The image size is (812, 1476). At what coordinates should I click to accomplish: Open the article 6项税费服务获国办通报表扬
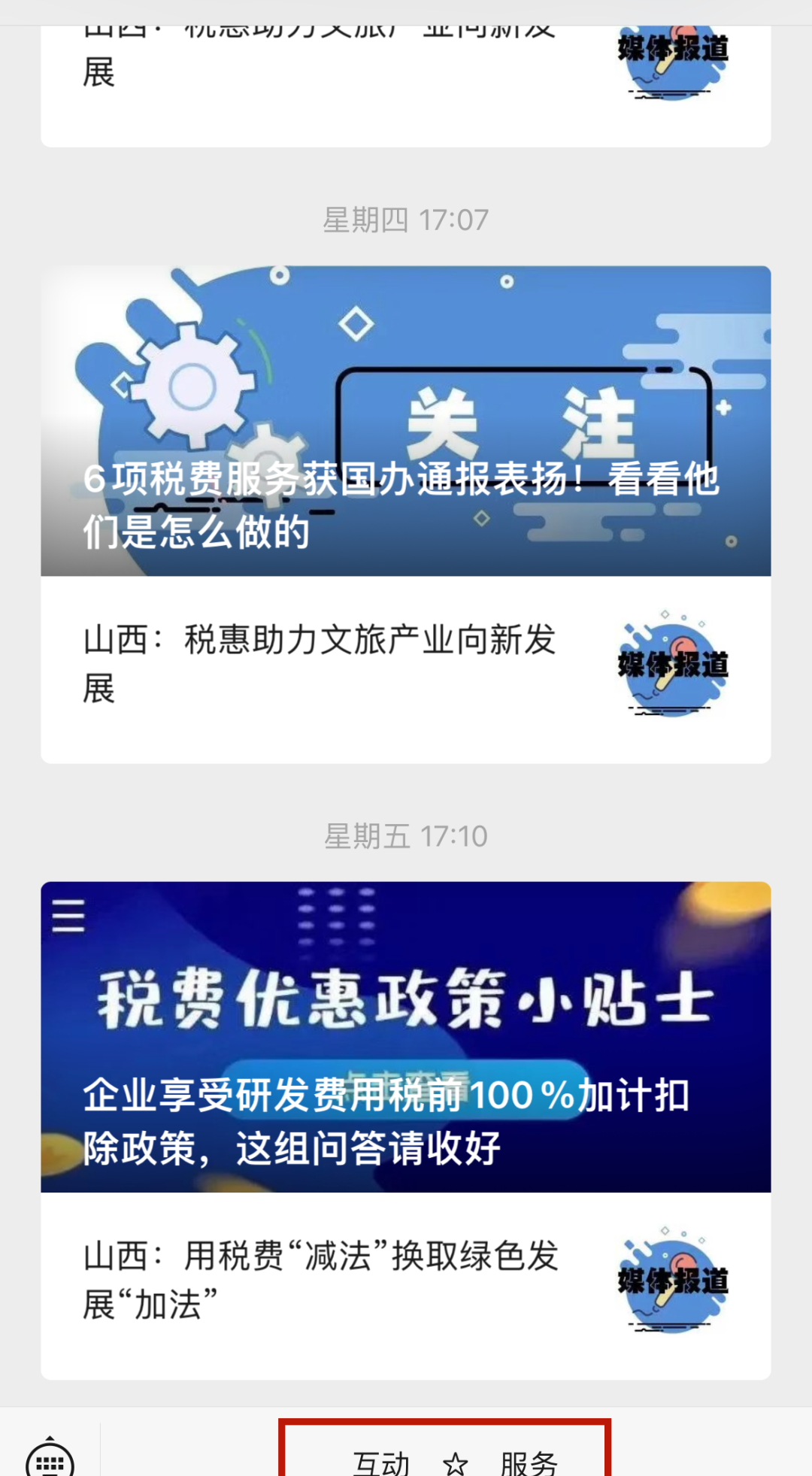point(406,421)
